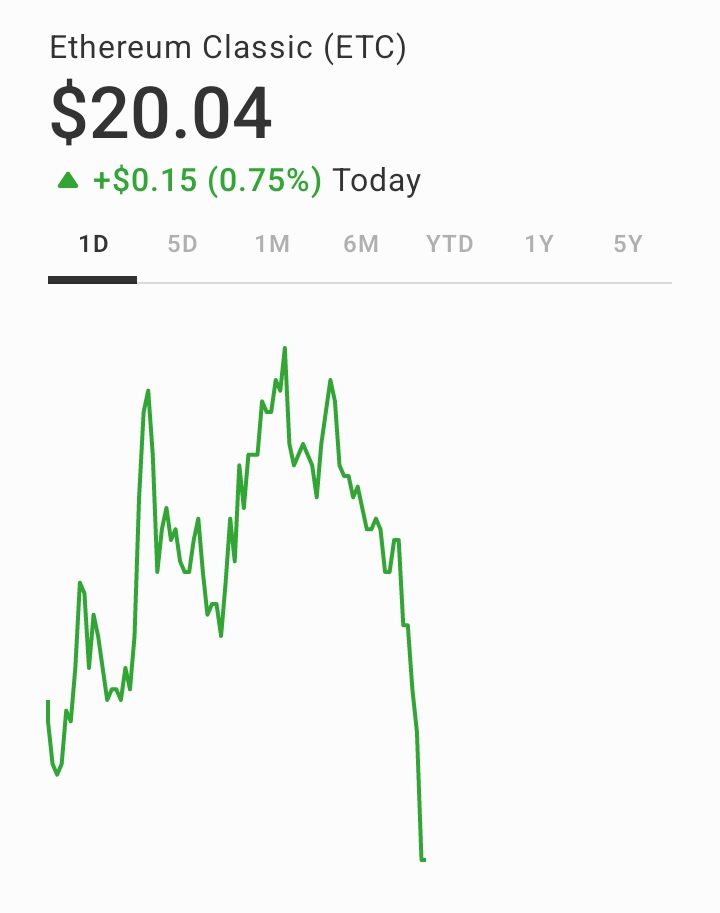Choose the 5Y time range
This screenshot has height=913, width=720.
pos(627,244)
